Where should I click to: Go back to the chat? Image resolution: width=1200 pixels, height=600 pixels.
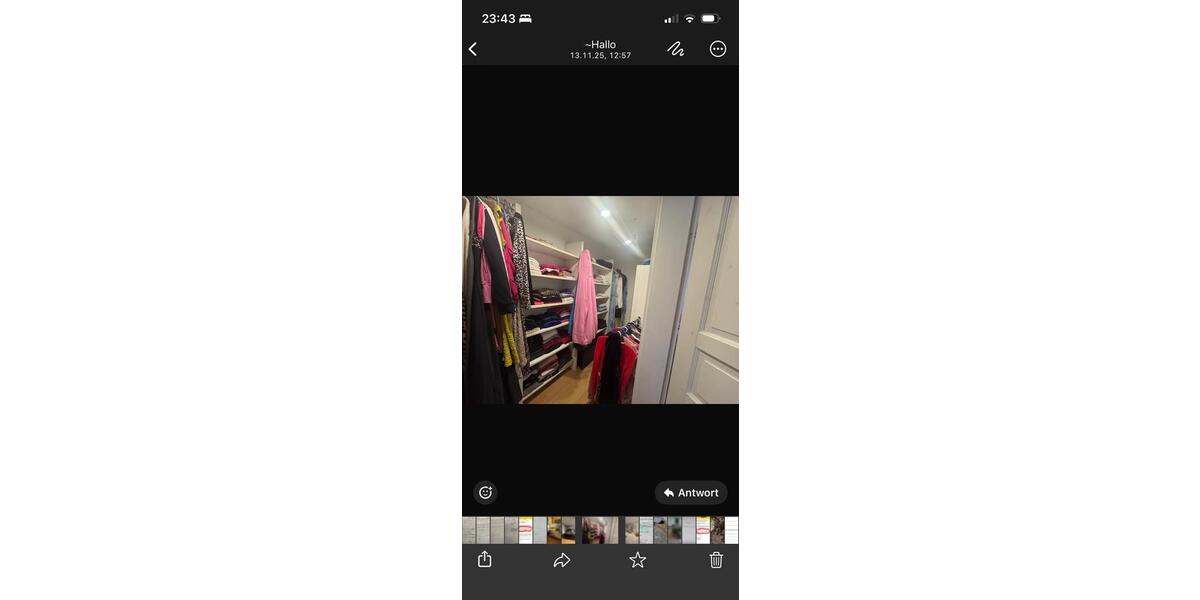pyautogui.click(x=473, y=49)
